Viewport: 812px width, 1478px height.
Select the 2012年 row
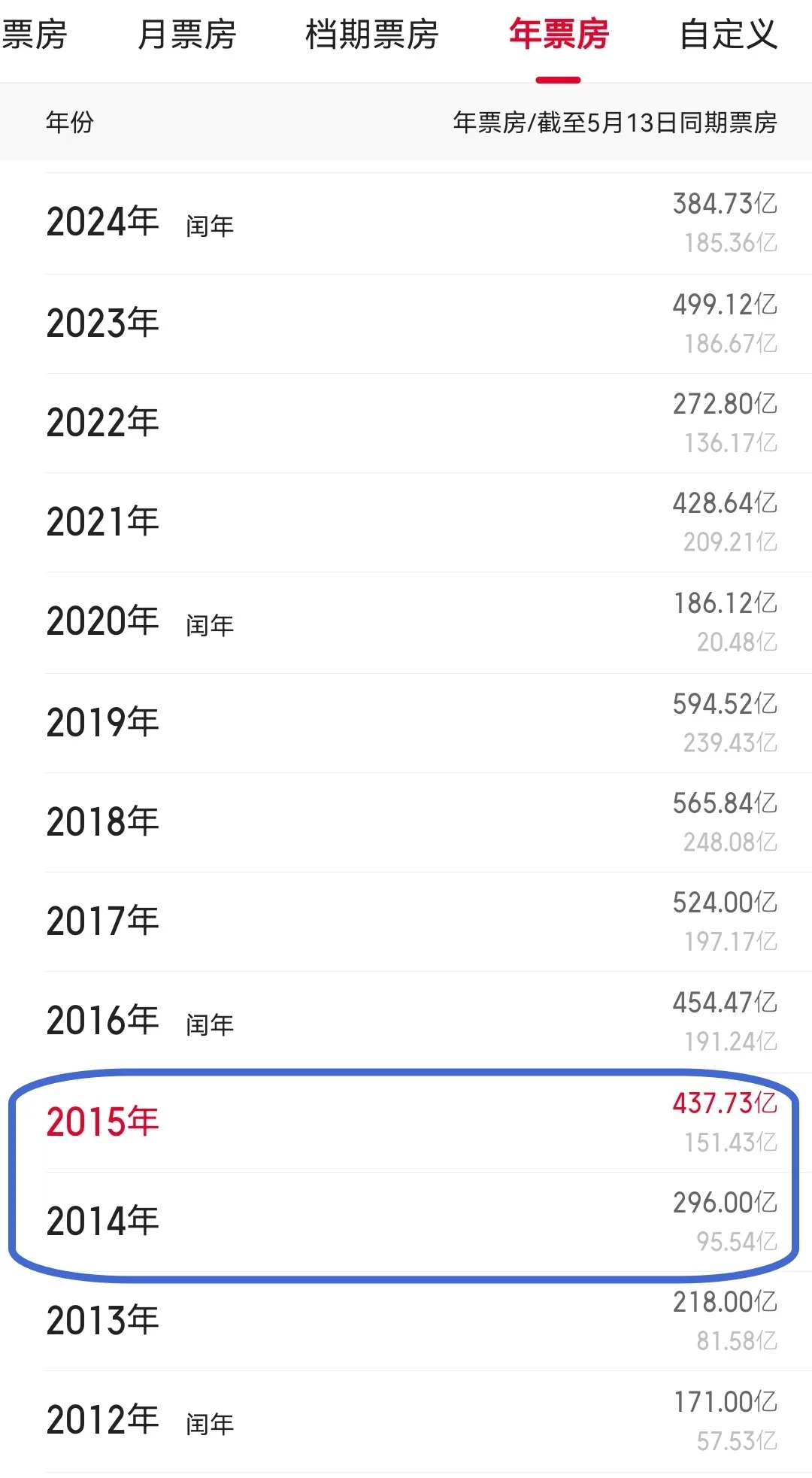pyautogui.click(x=406, y=1421)
